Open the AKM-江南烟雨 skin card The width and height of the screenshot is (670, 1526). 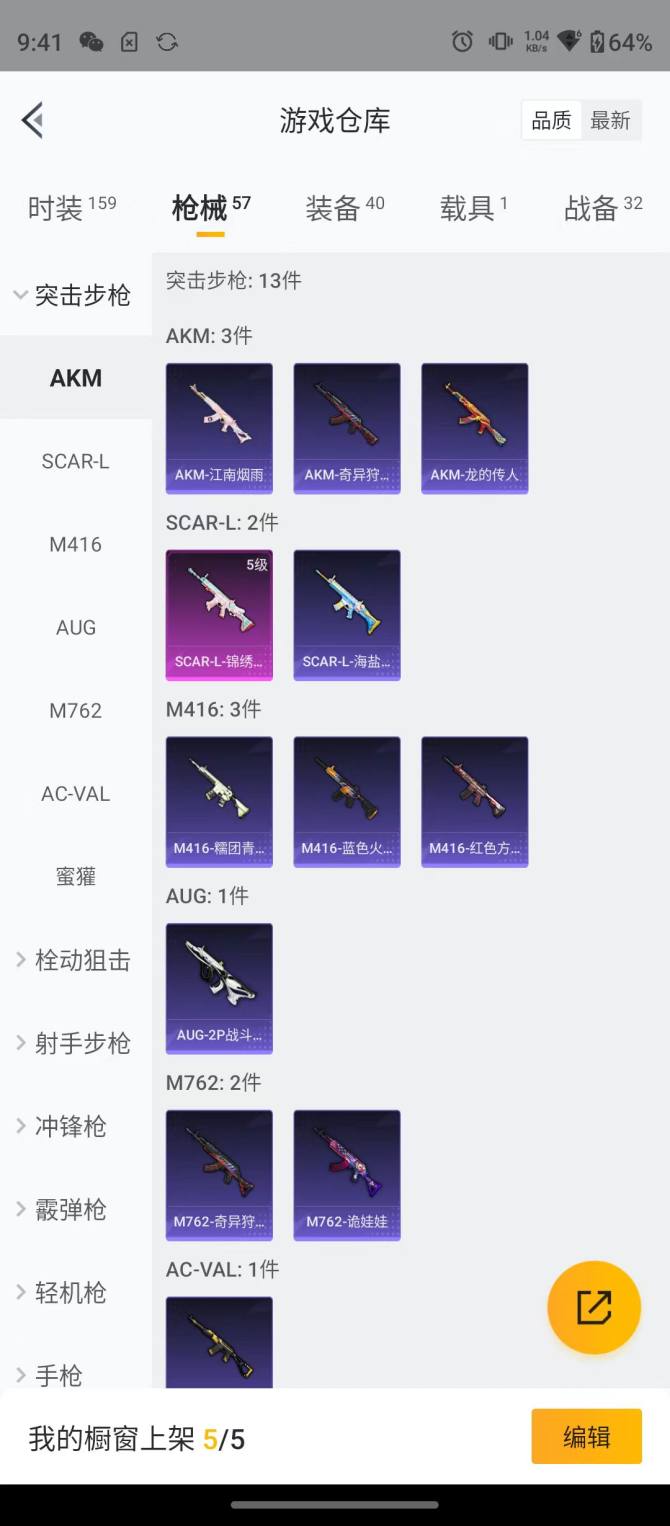pos(219,428)
